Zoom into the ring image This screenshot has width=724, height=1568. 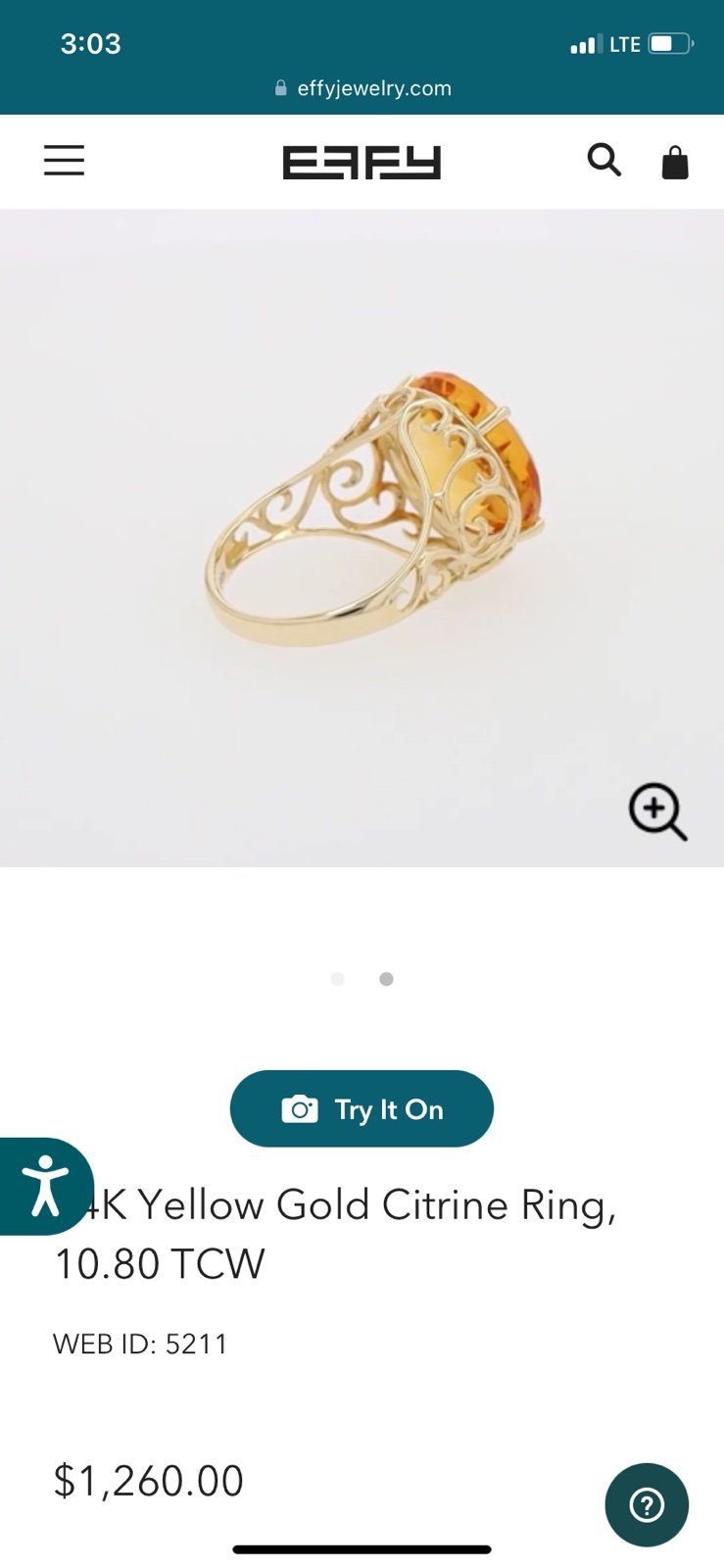(657, 811)
